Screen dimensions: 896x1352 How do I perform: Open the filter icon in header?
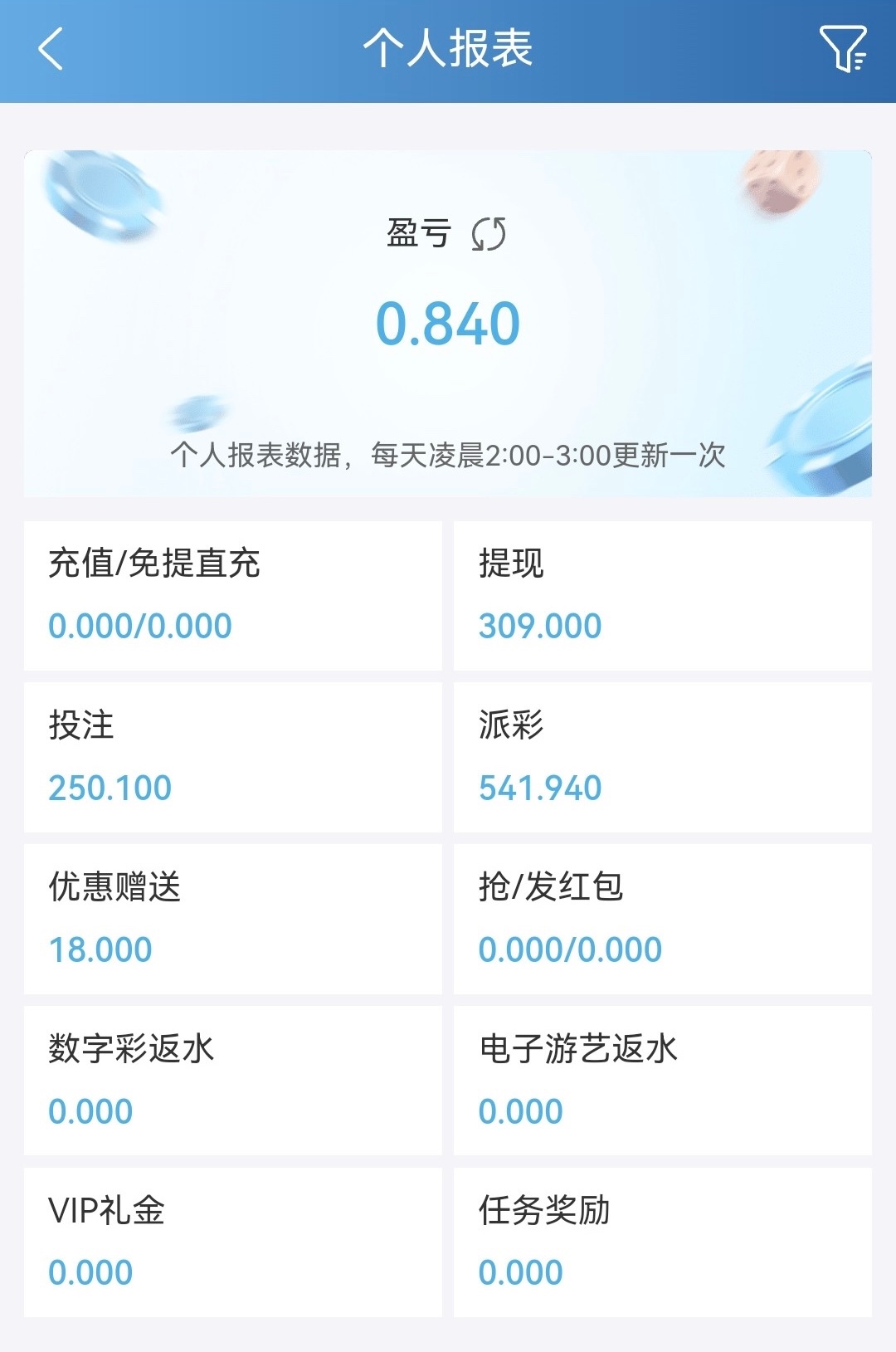(x=843, y=48)
